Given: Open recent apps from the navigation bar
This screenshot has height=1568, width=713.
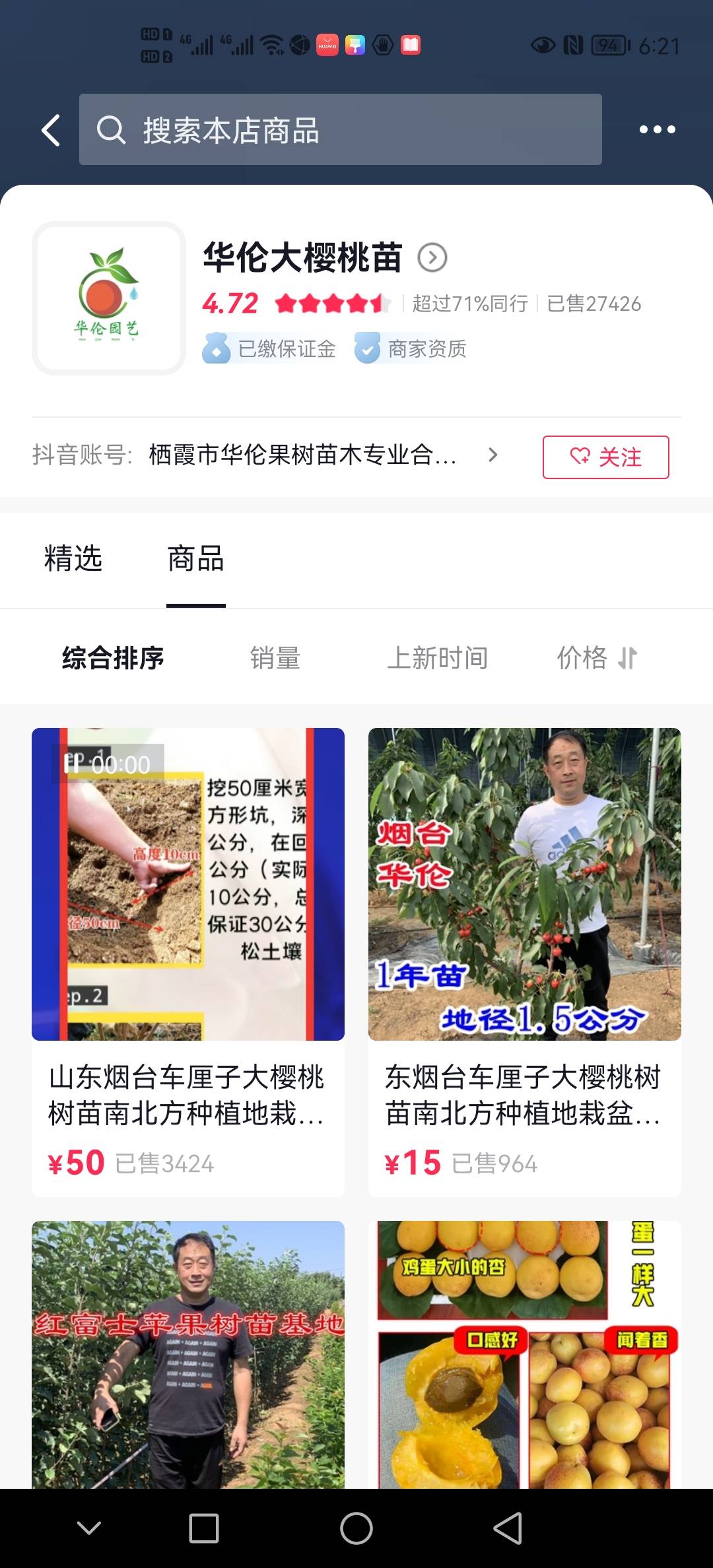Looking at the screenshot, I should [x=204, y=1528].
